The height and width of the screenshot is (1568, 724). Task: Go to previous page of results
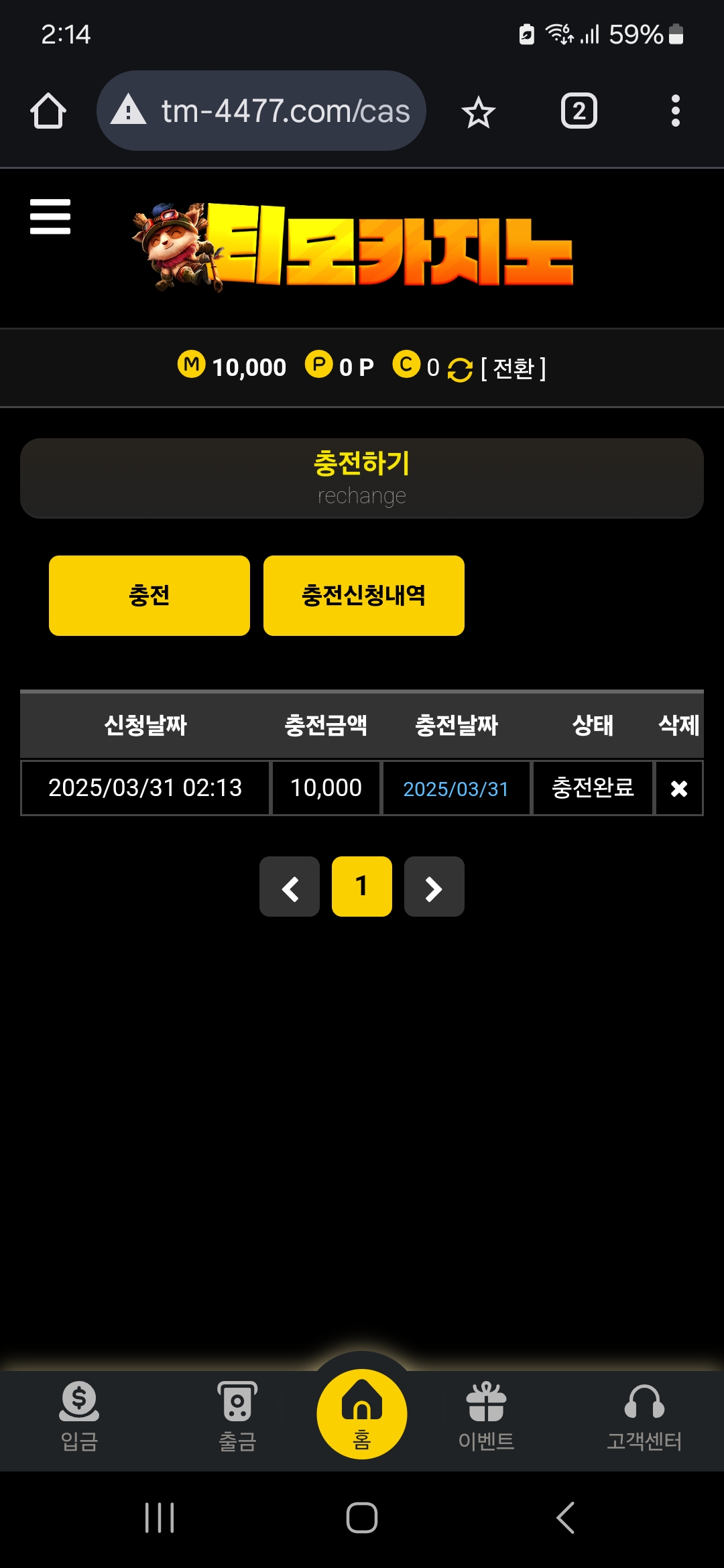tap(290, 887)
